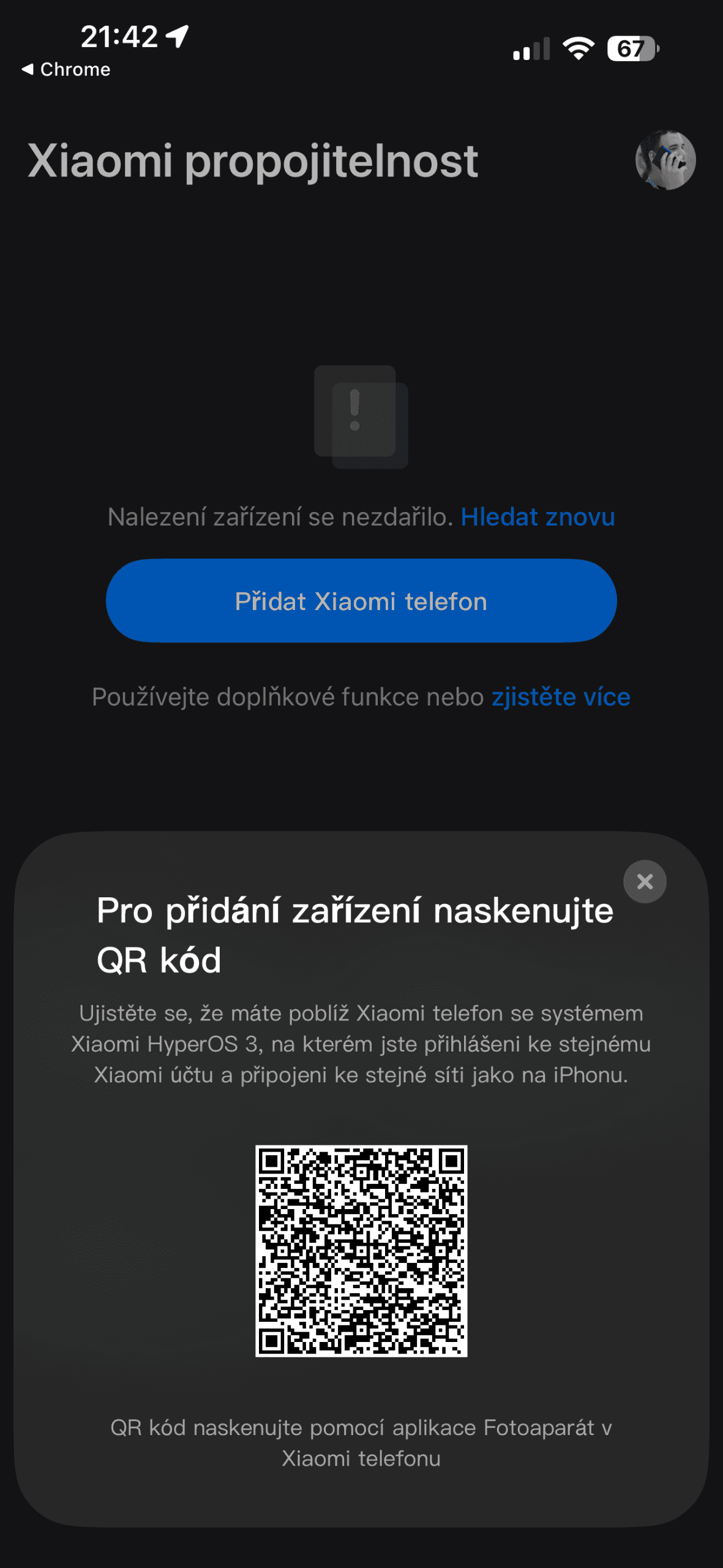Open zjistěte více for additional features
The image size is (723, 1568).
[560, 697]
